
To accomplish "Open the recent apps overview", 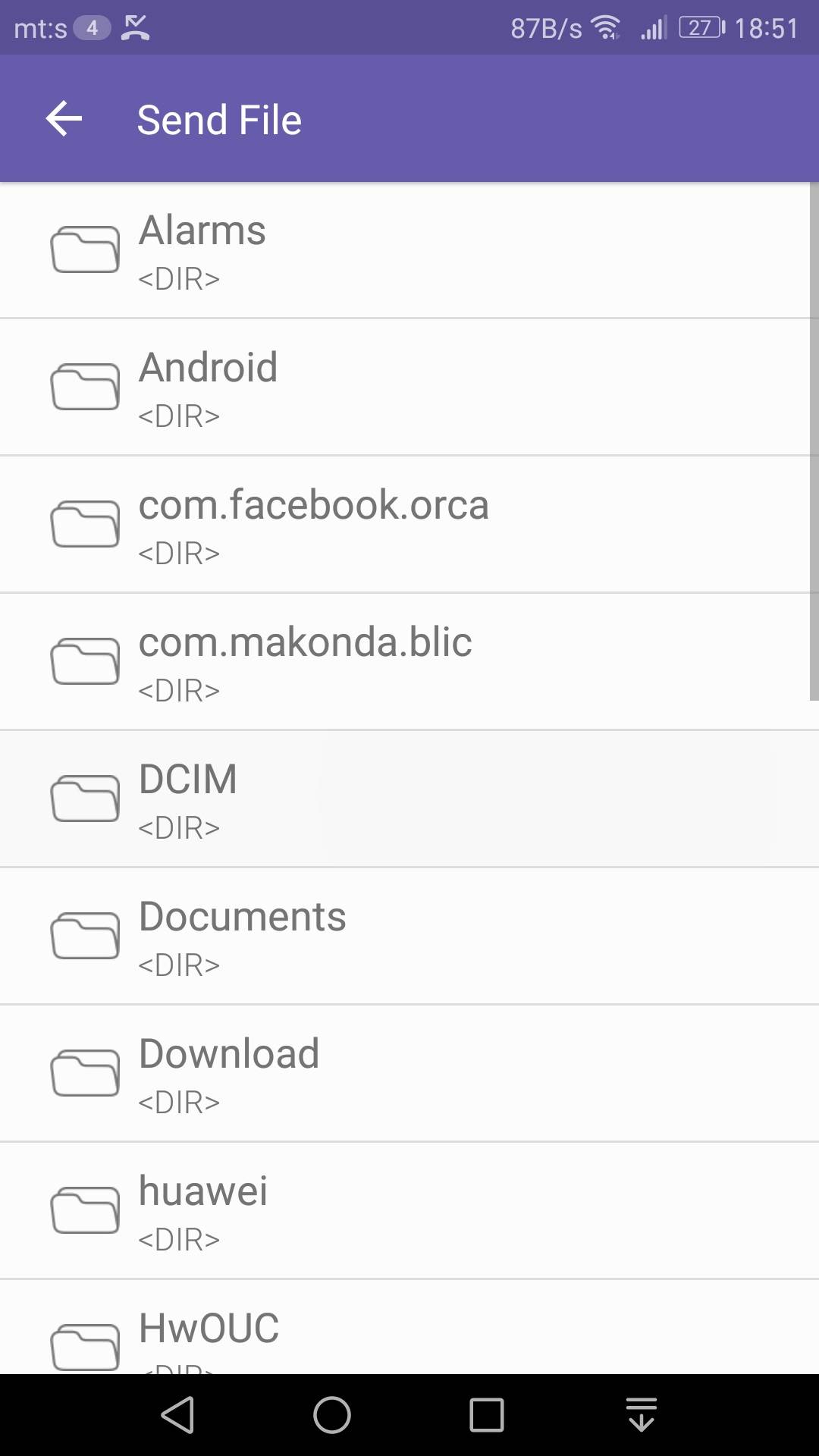I will point(487,1415).
